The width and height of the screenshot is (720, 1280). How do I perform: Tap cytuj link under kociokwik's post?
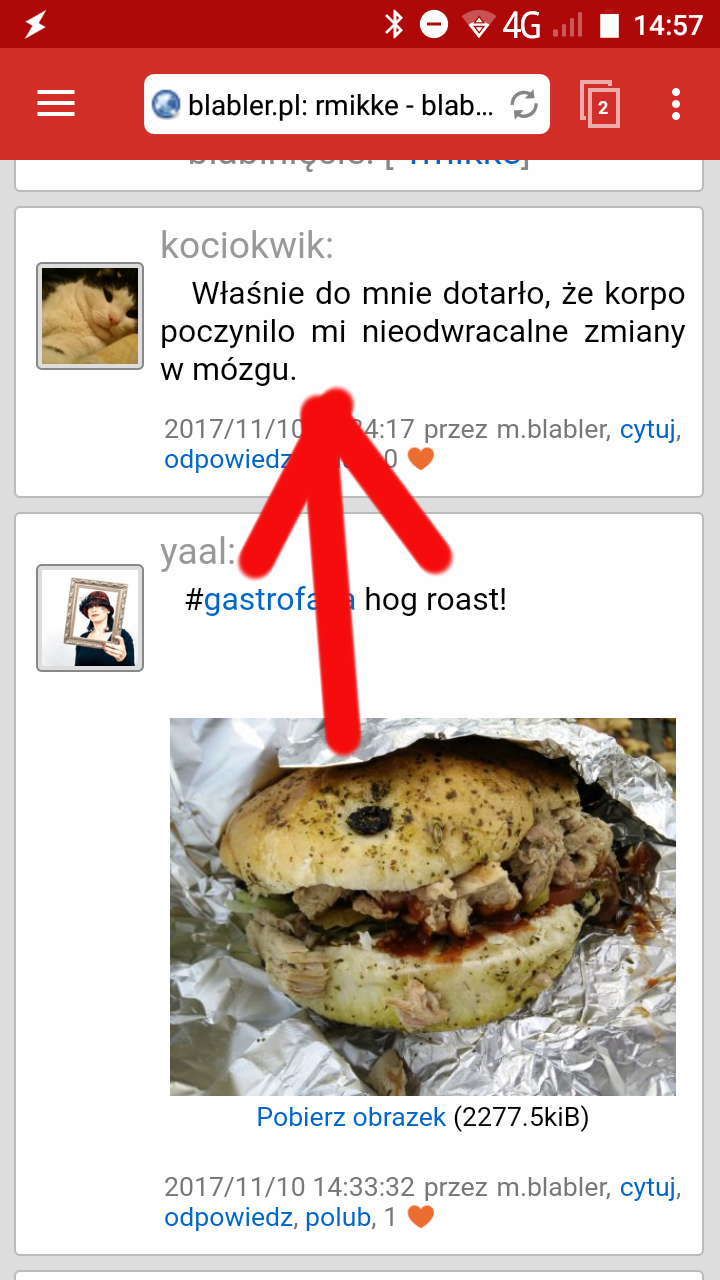[648, 430]
